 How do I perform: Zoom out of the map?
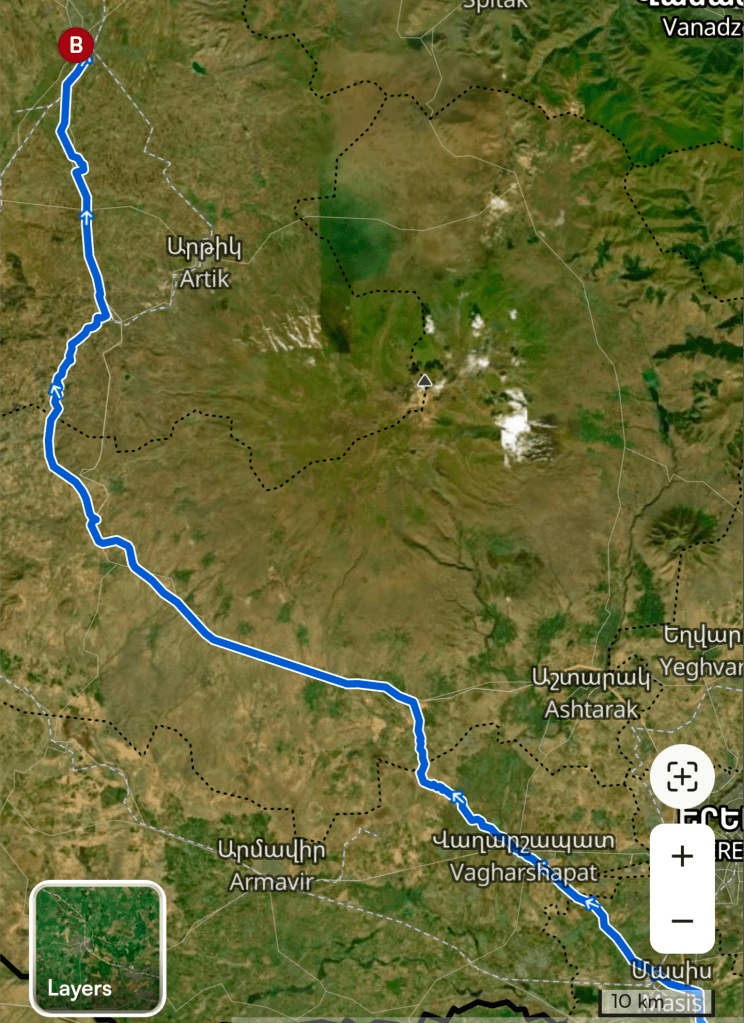(x=682, y=920)
